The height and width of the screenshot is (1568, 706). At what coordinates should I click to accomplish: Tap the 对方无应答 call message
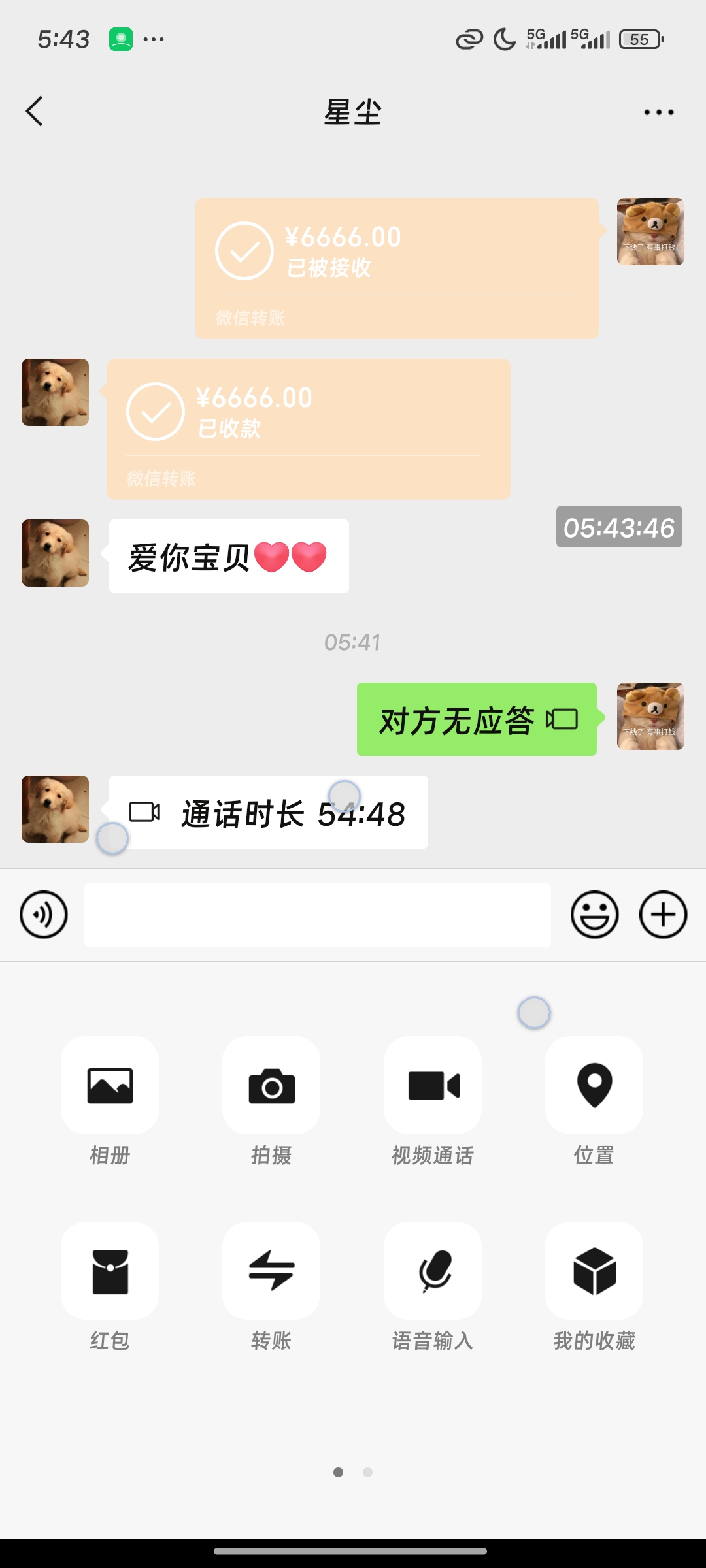[x=477, y=719]
